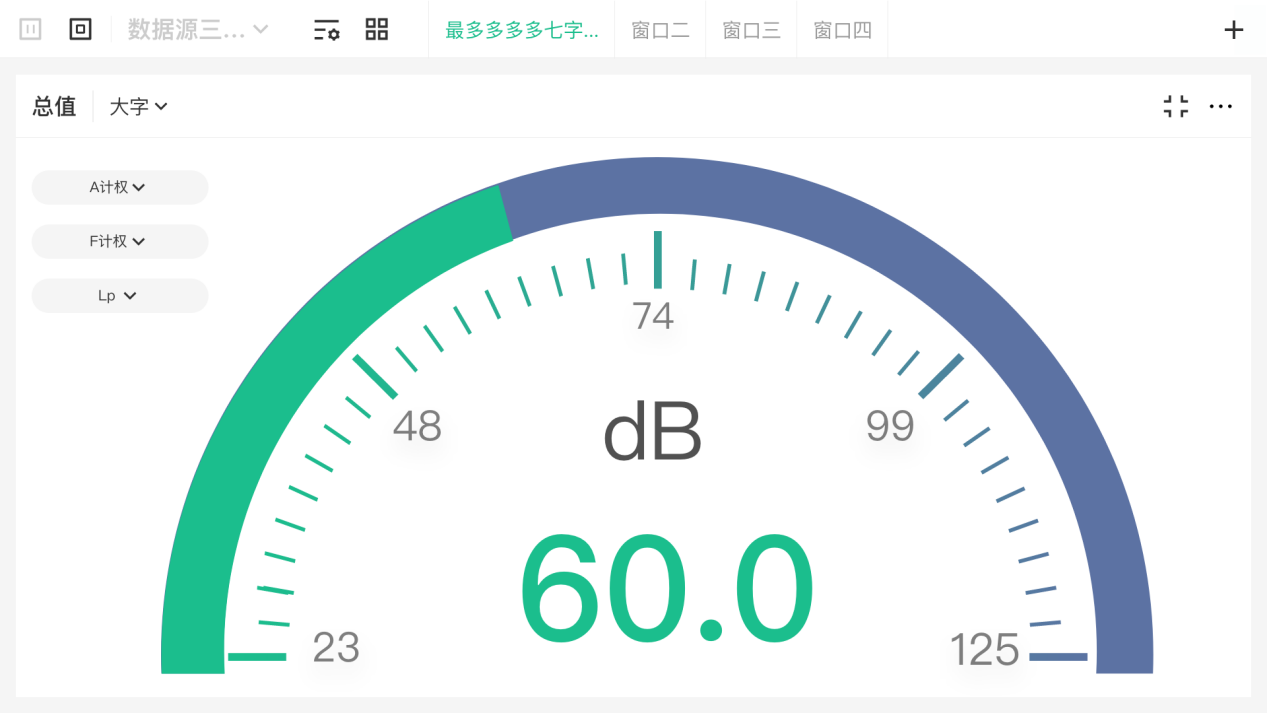The width and height of the screenshot is (1267, 713).
Task: Tap the stop/record square icon
Action: [80, 29]
